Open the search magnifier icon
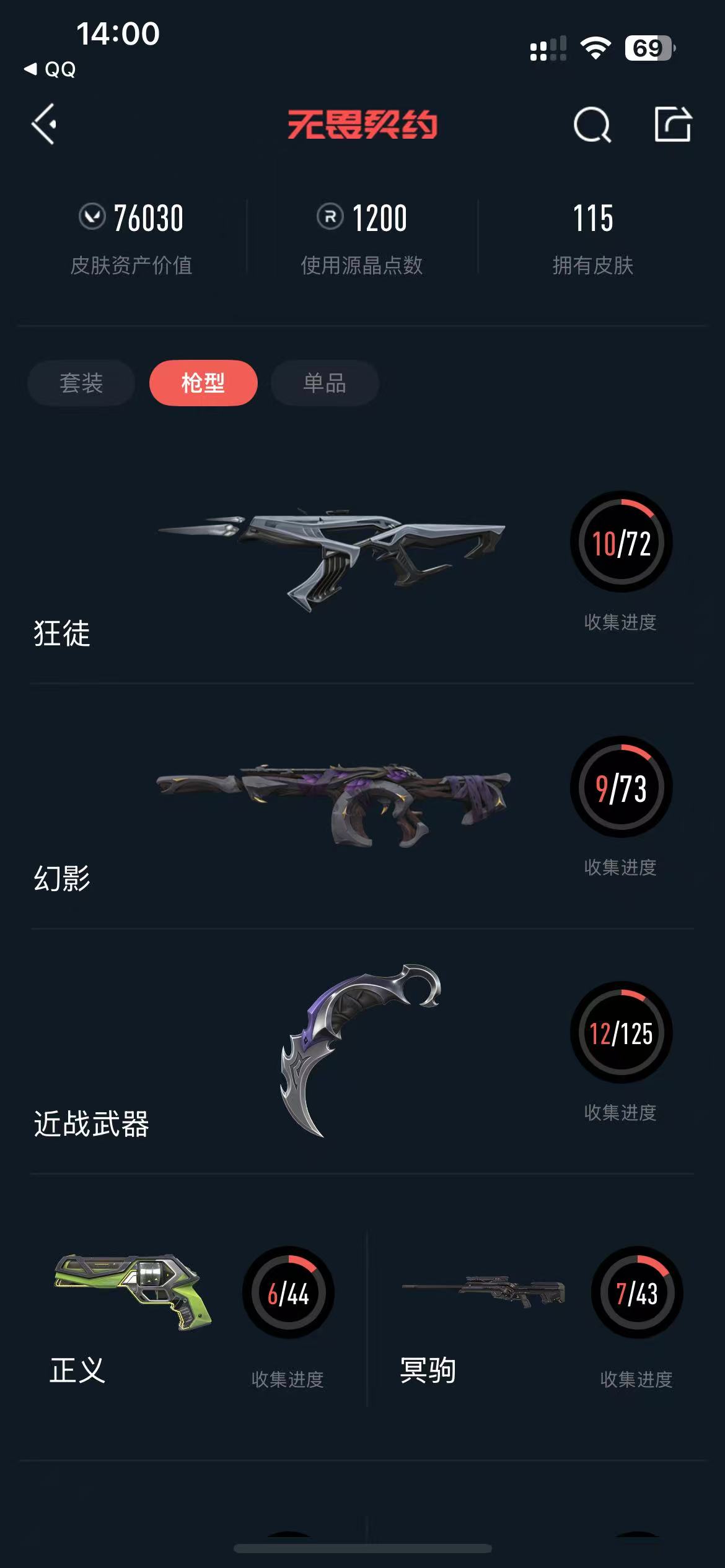The width and height of the screenshot is (725, 1568). (x=592, y=124)
